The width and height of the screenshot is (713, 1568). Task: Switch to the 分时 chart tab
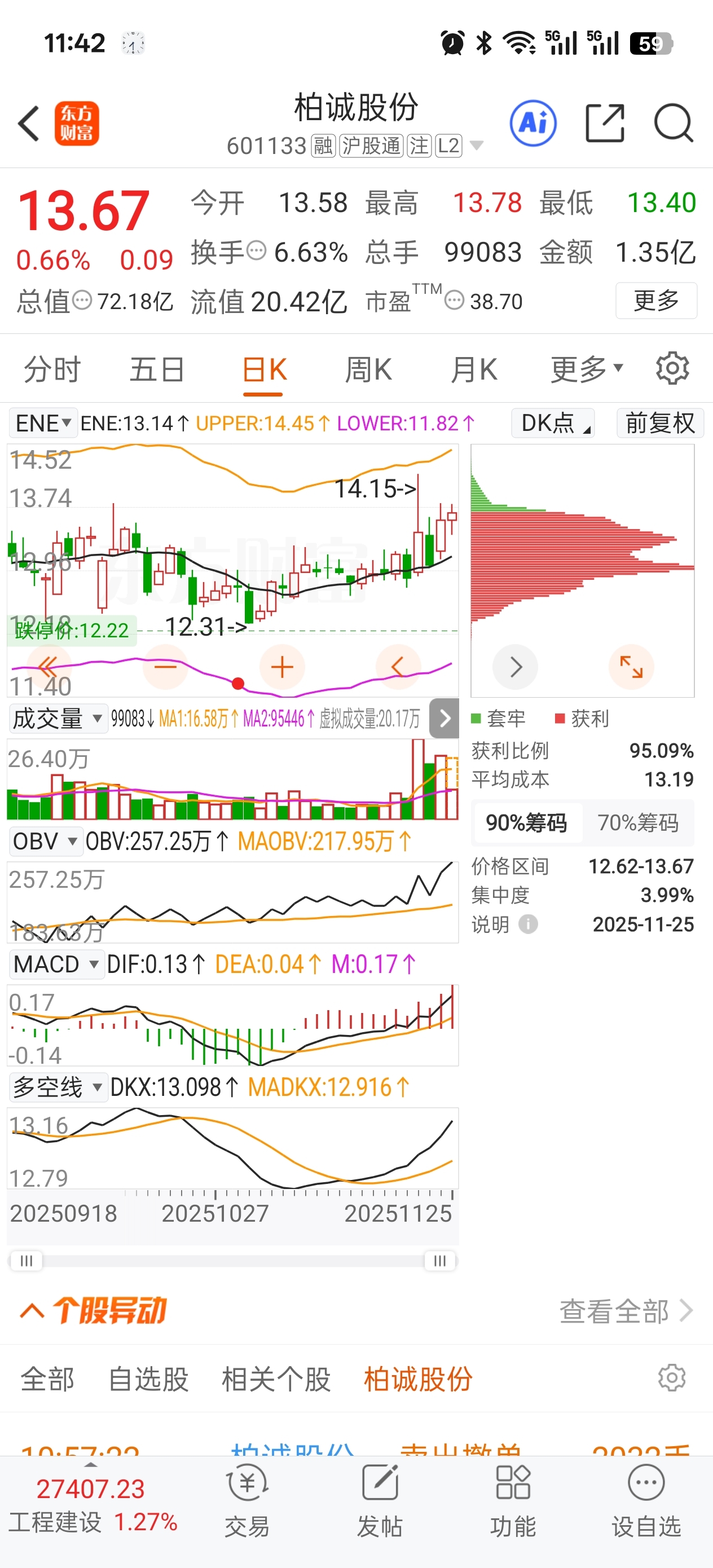point(52,369)
